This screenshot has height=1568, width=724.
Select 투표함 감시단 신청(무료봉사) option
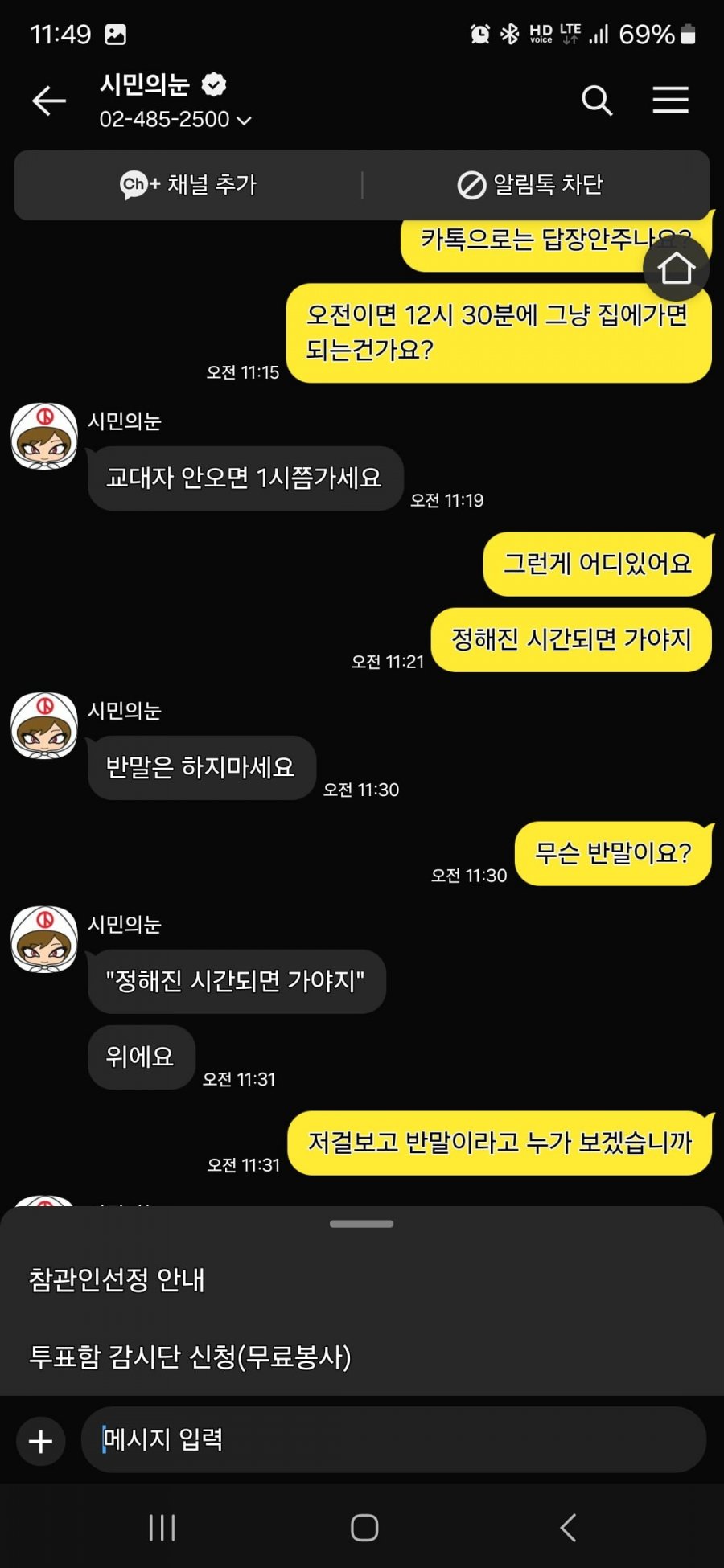pos(190,1357)
